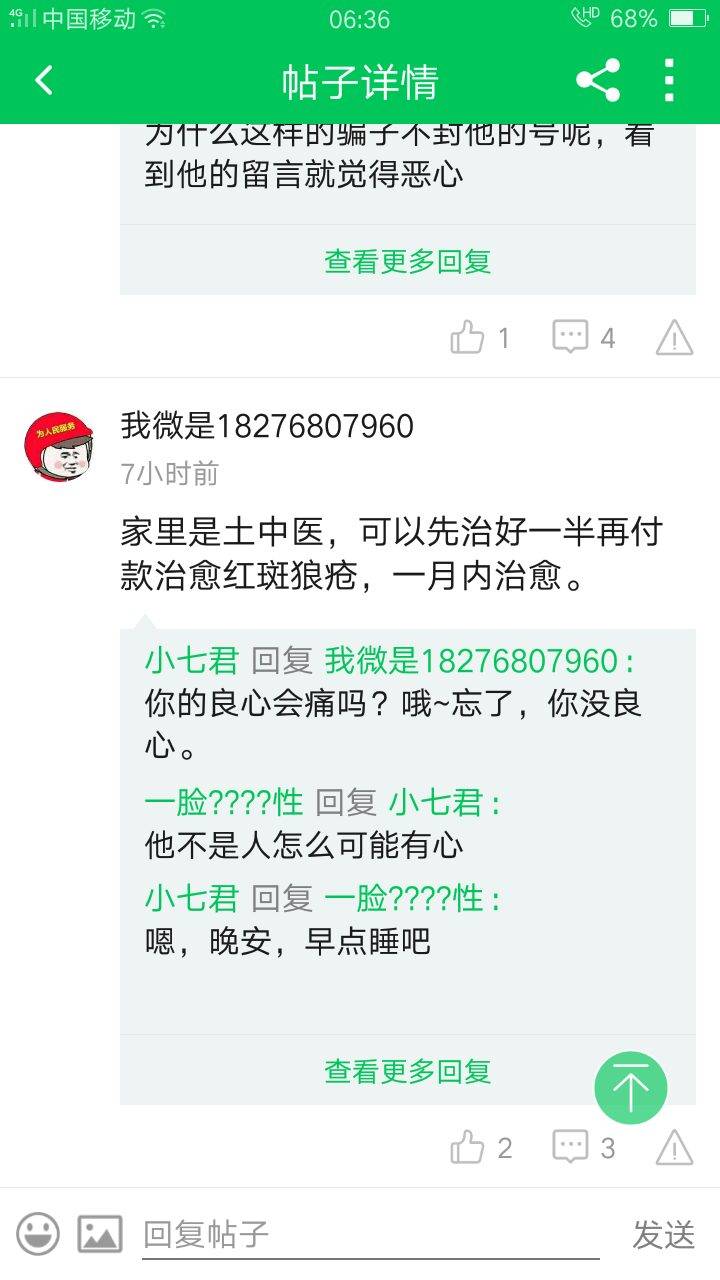Tap the battery indicator in the status bar
Image resolution: width=720 pixels, height=1280 pixels.
(686, 17)
